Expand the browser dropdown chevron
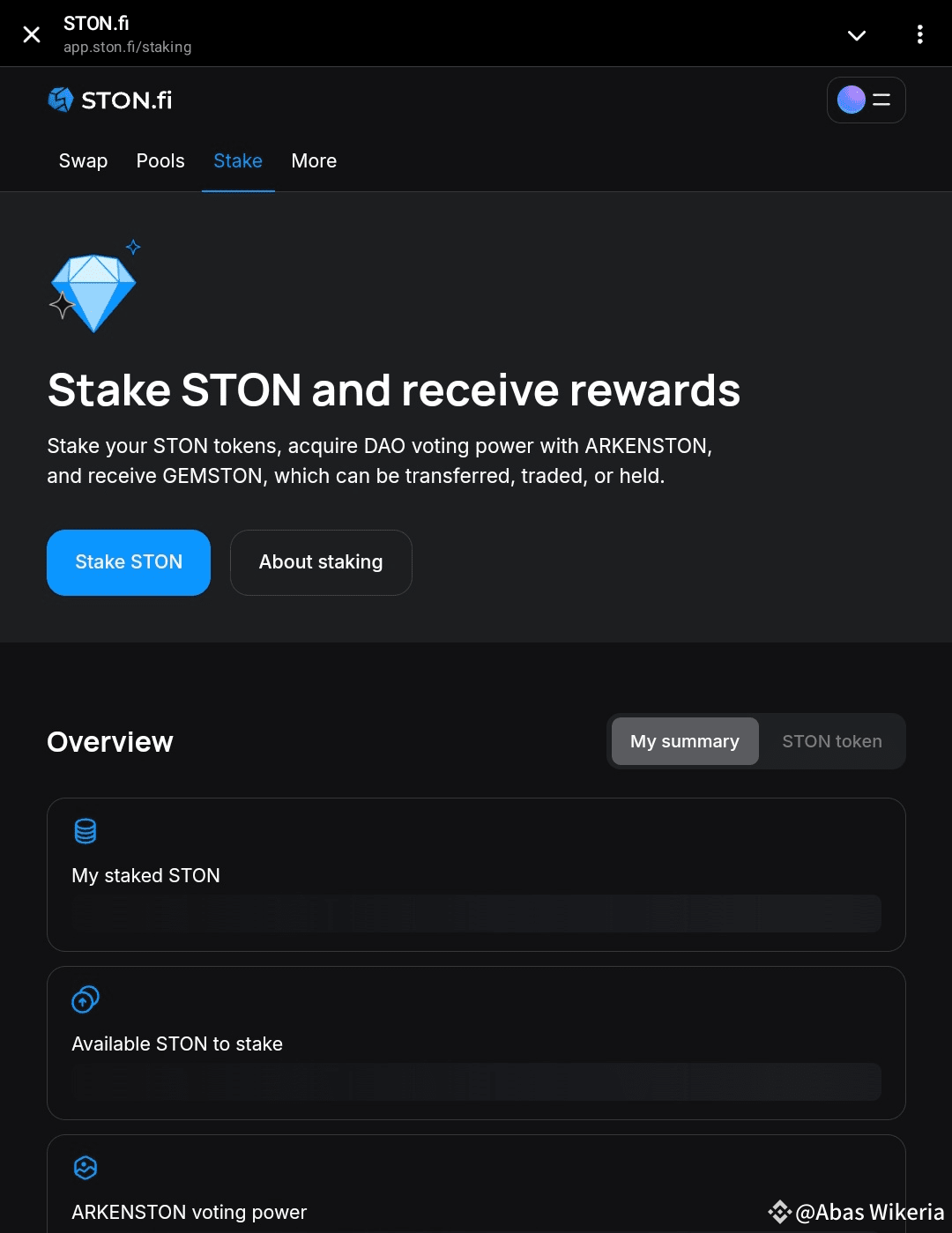Screen dimensions: 952x1233 coord(856,35)
